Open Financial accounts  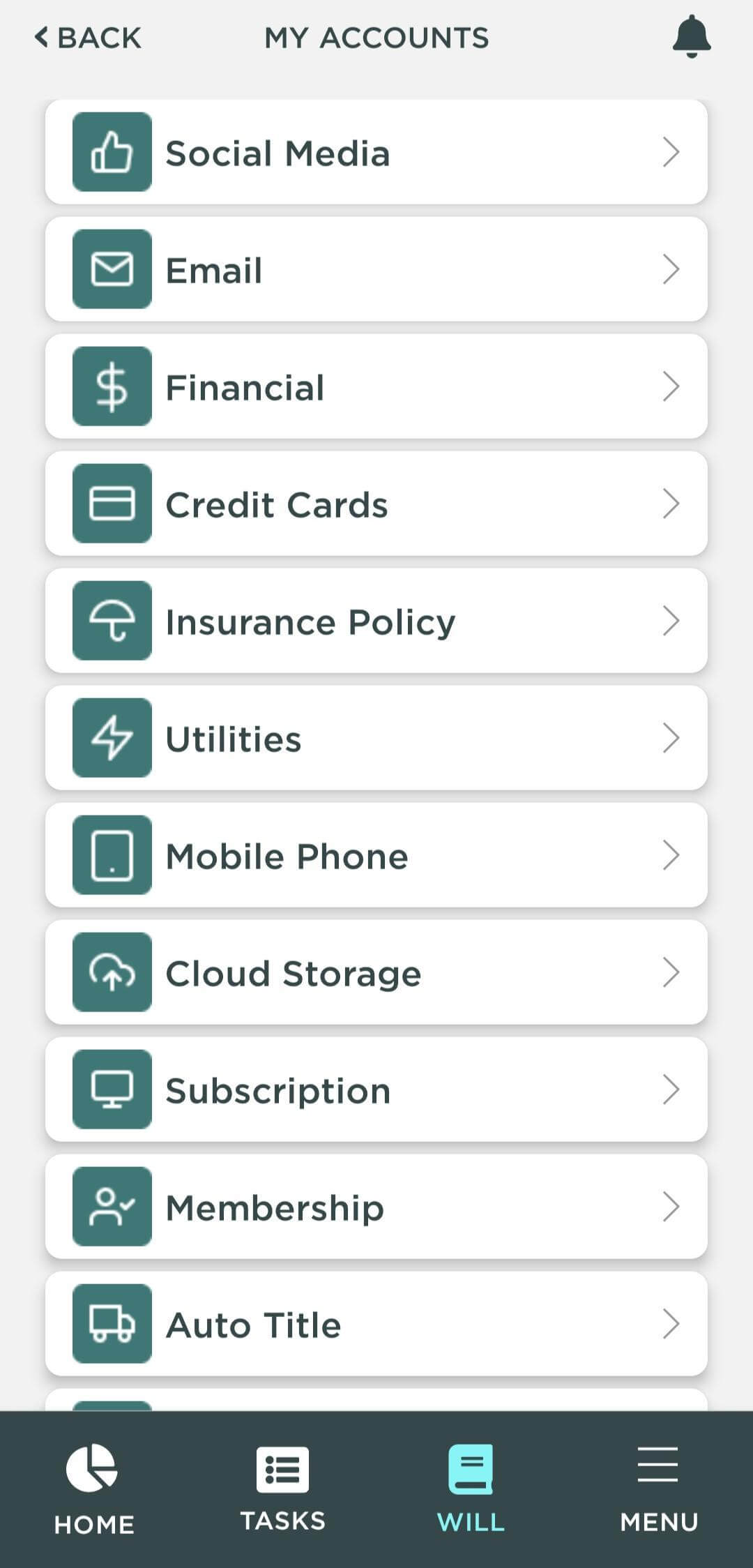pos(376,386)
